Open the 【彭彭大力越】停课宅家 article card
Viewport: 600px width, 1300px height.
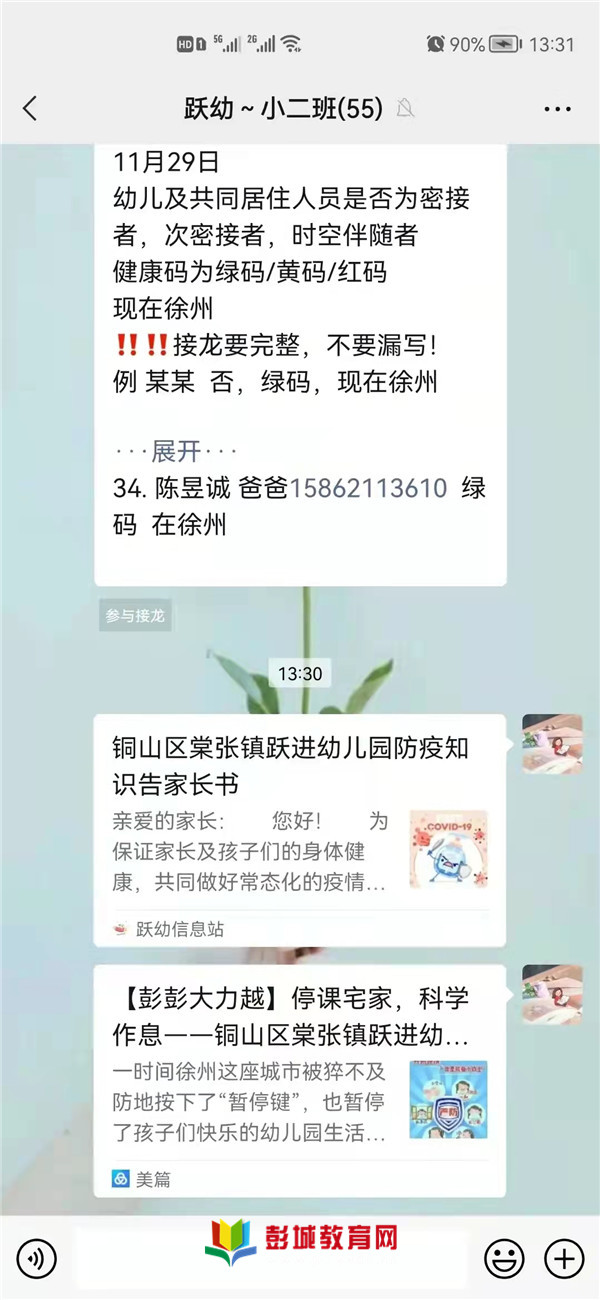(x=300, y=1079)
